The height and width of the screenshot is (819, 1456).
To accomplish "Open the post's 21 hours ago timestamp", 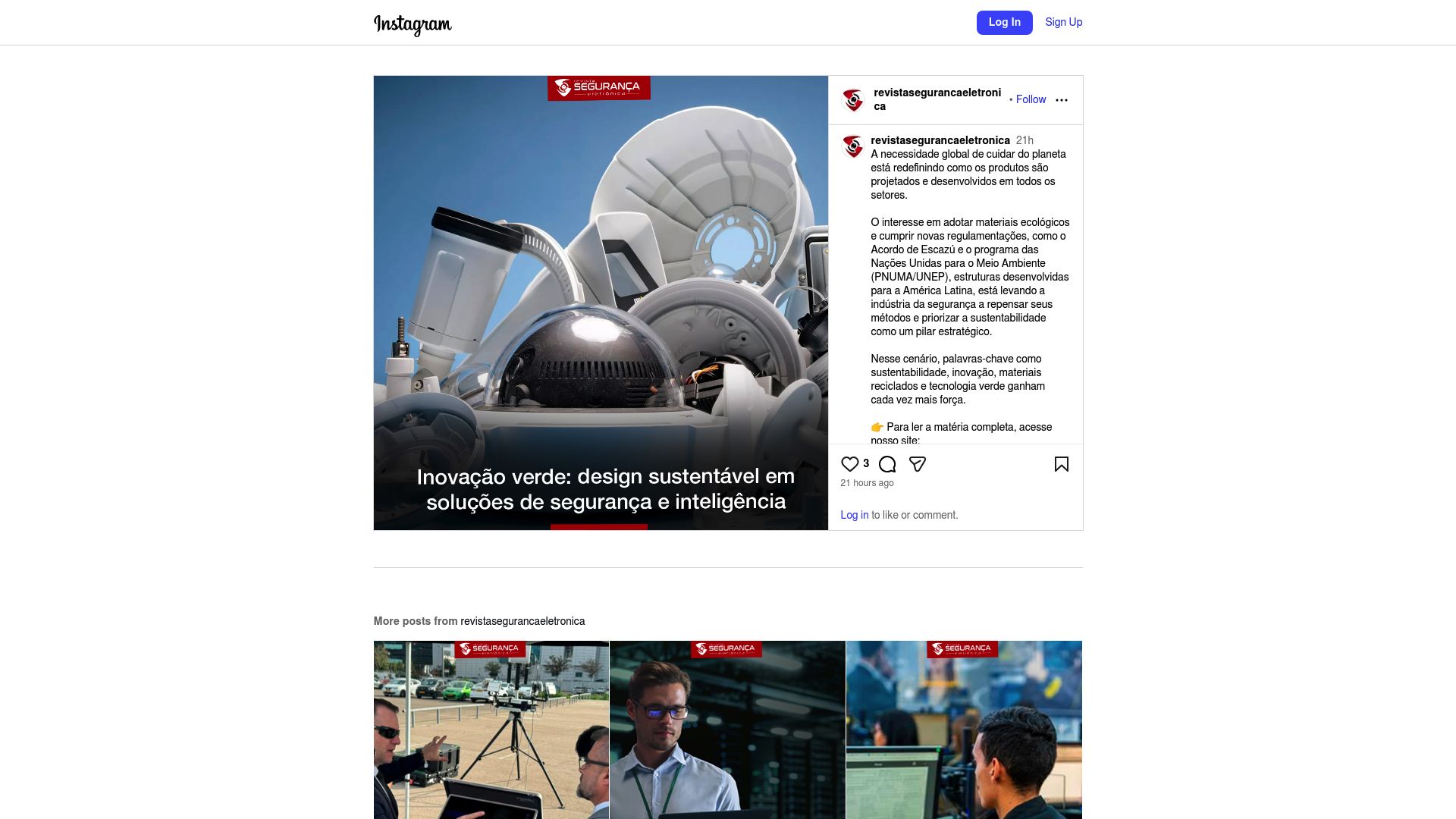I will click(x=867, y=483).
